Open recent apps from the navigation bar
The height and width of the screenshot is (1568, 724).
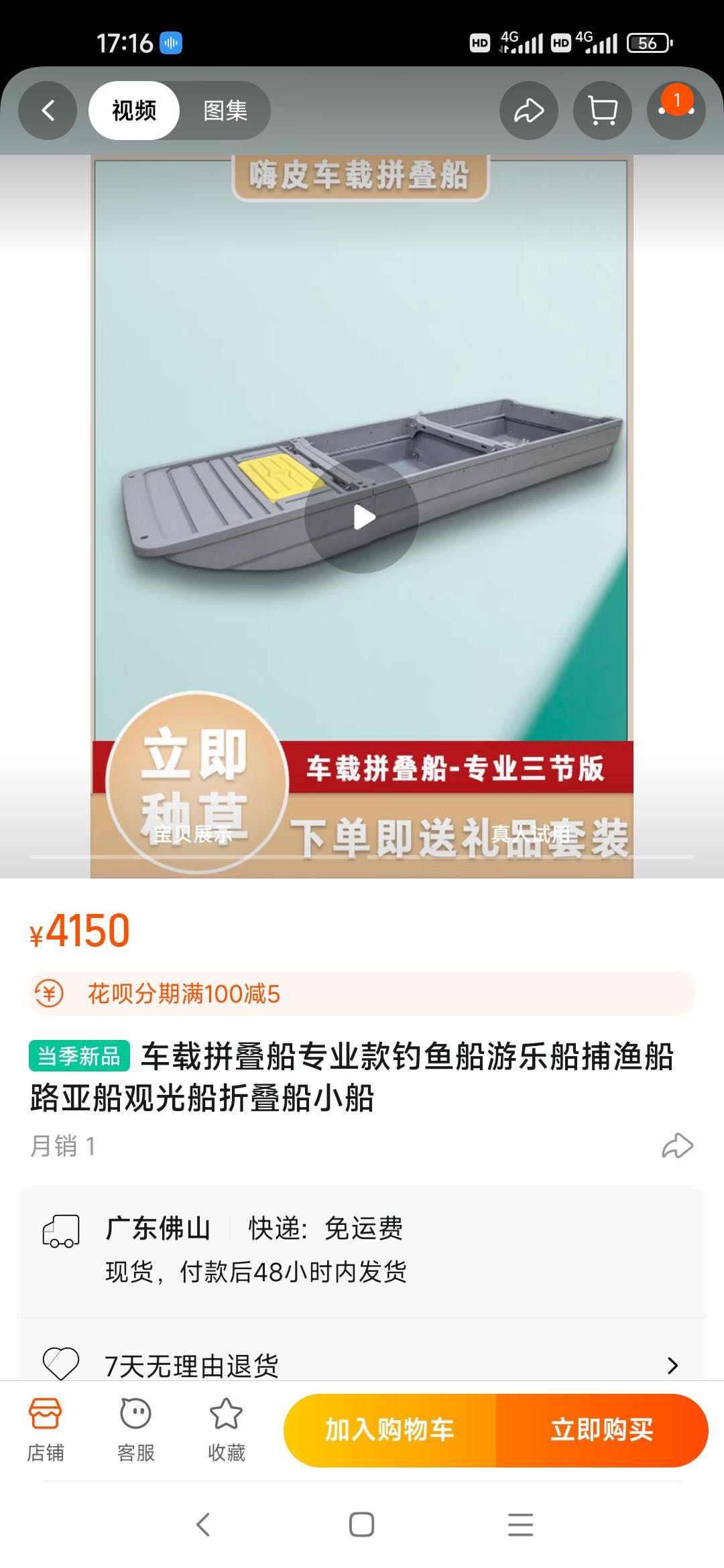(520, 1524)
